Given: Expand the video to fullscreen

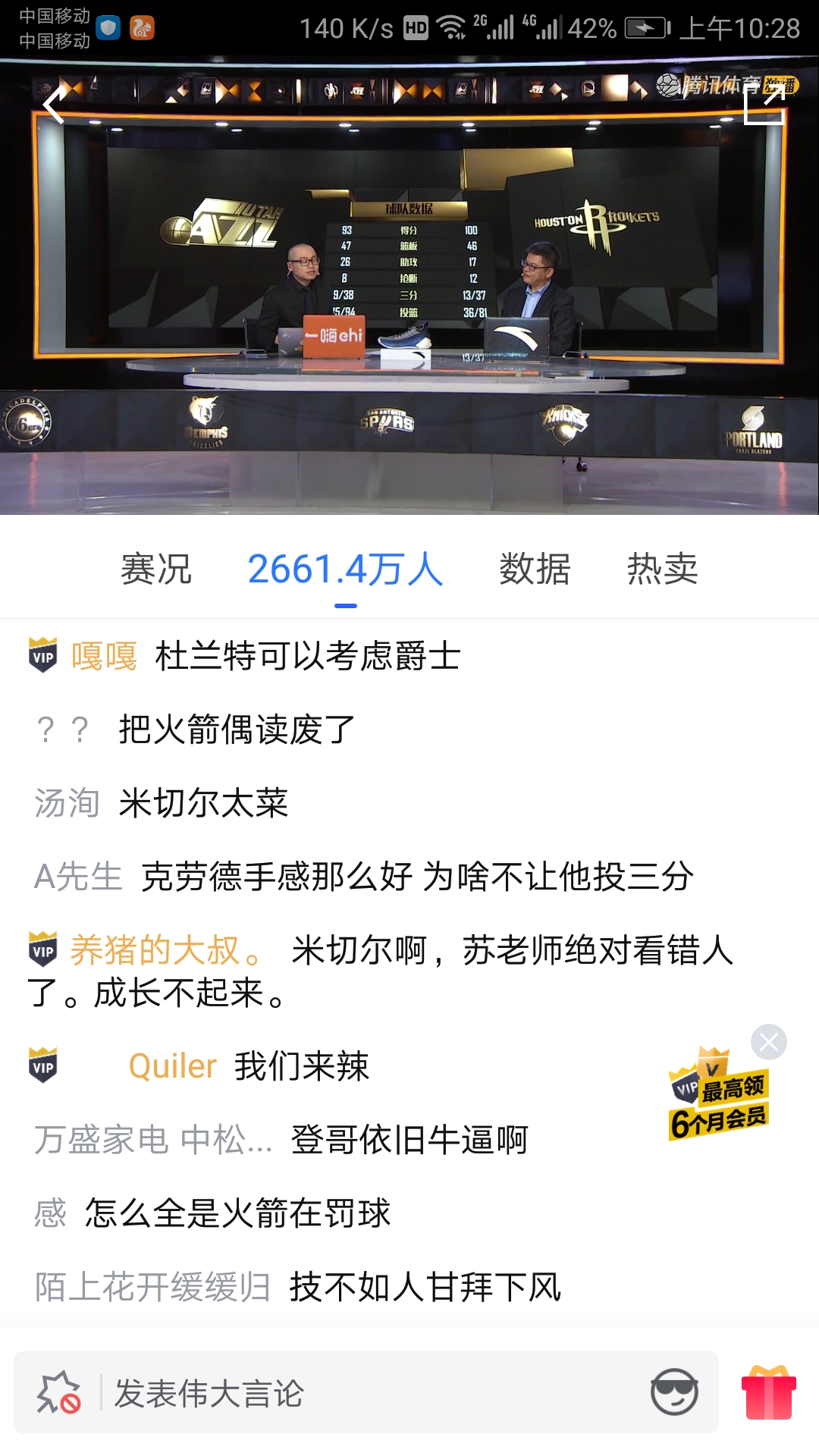Looking at the screenshot, I should [764, 104].
